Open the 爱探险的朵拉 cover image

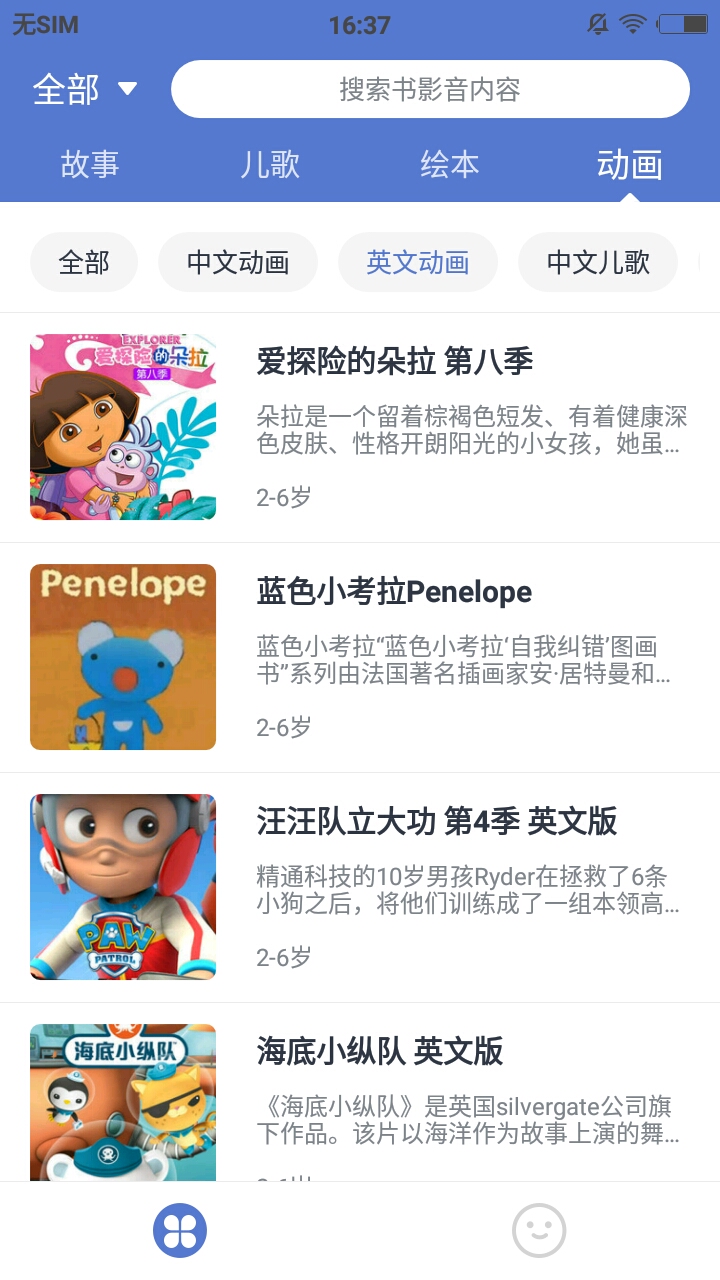pyautogui.click(x=122, y=426)
